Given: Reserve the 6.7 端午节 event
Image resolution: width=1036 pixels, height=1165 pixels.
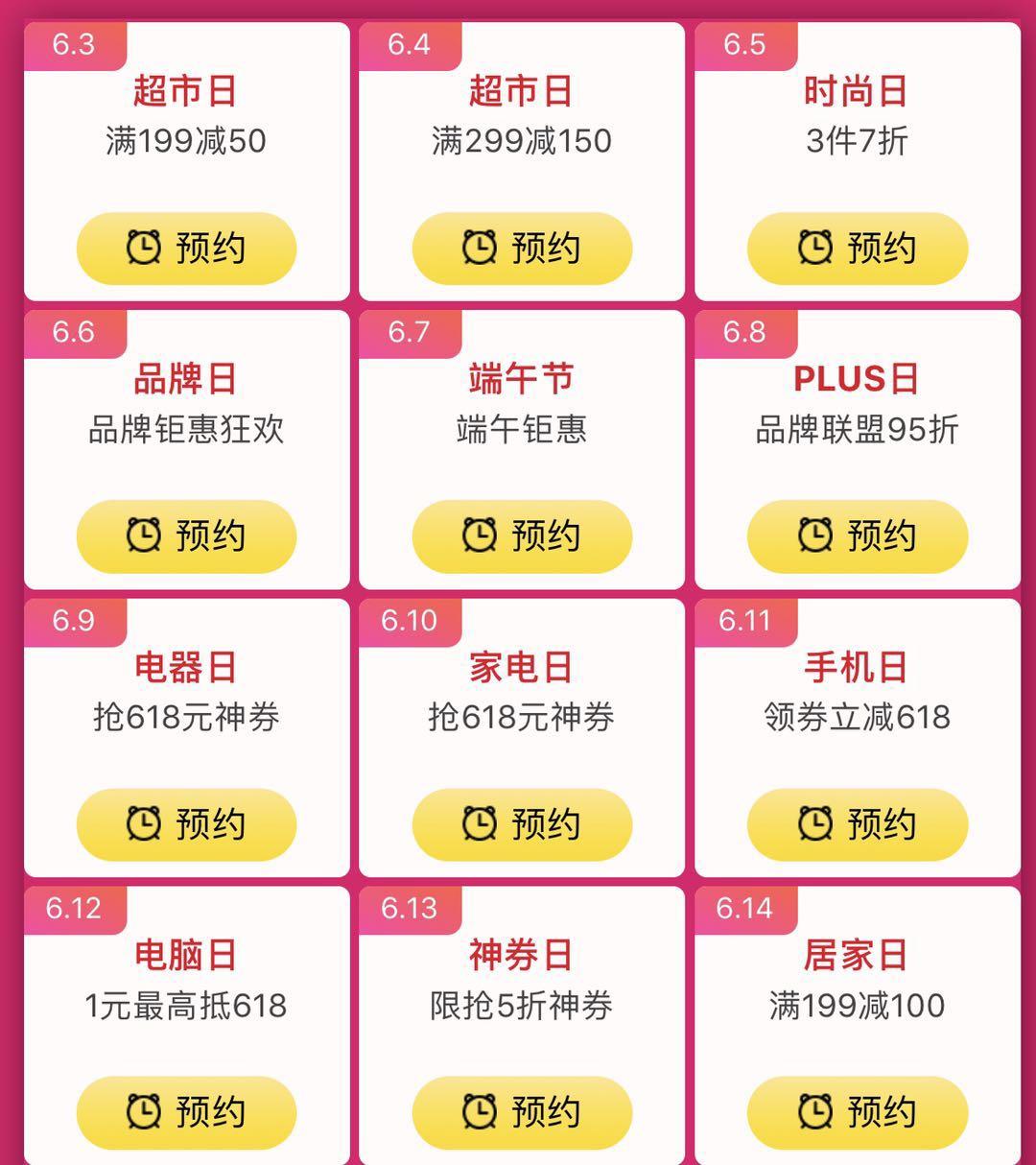Looking at the screenshot, I should tap(522, 536).
